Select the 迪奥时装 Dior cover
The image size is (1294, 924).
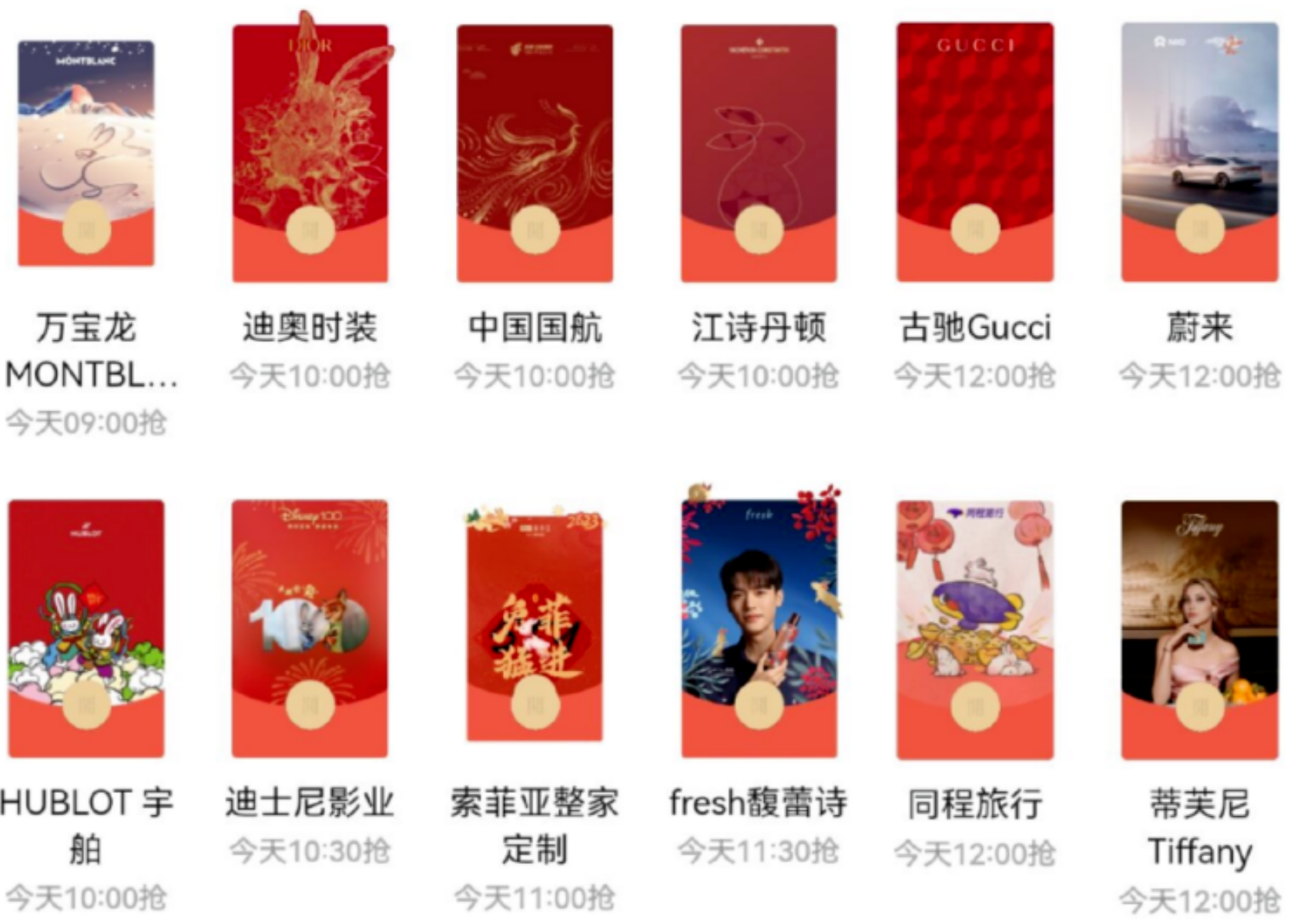point(310,152)
